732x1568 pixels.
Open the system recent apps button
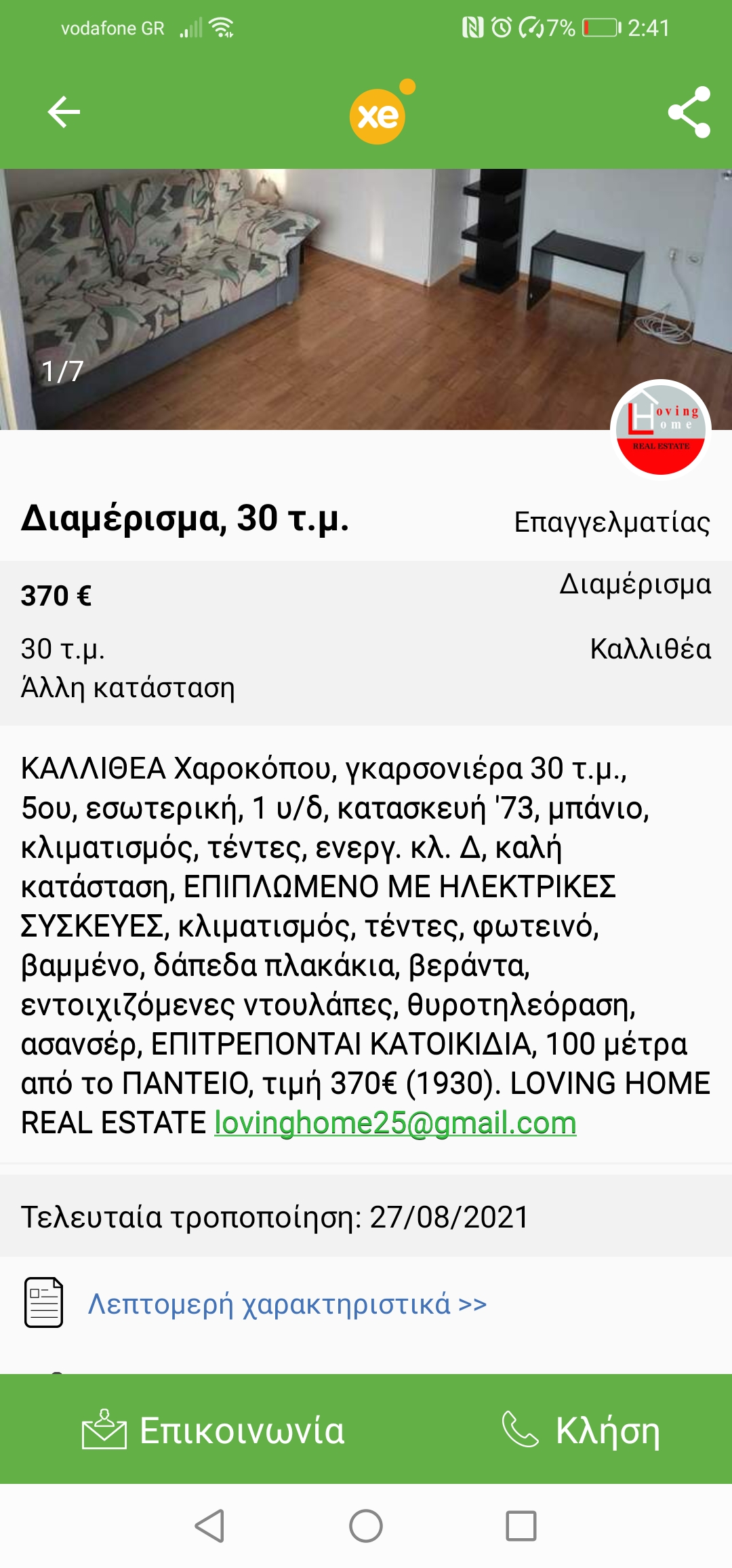pos(521,1527)
